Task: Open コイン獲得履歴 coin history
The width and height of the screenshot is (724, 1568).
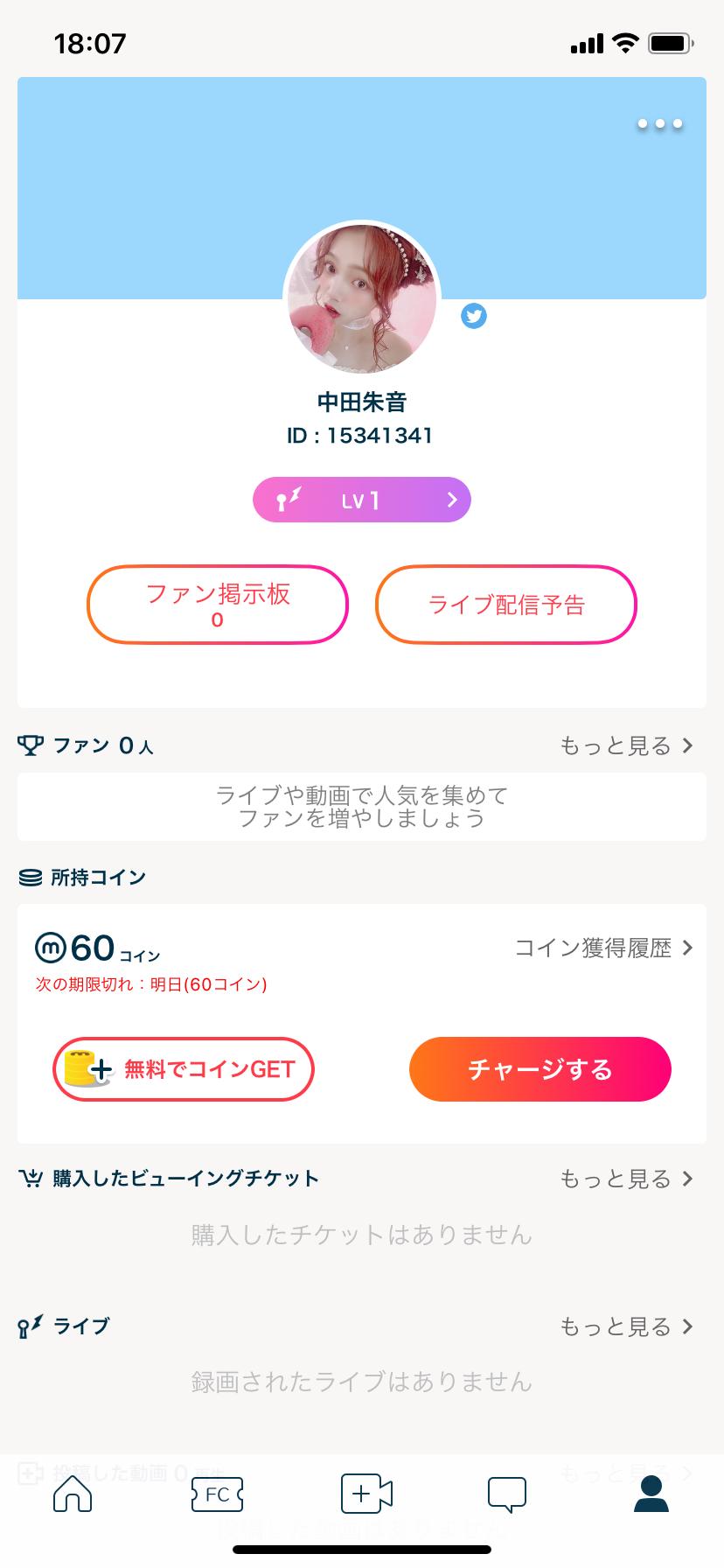Action: [603, 948]
